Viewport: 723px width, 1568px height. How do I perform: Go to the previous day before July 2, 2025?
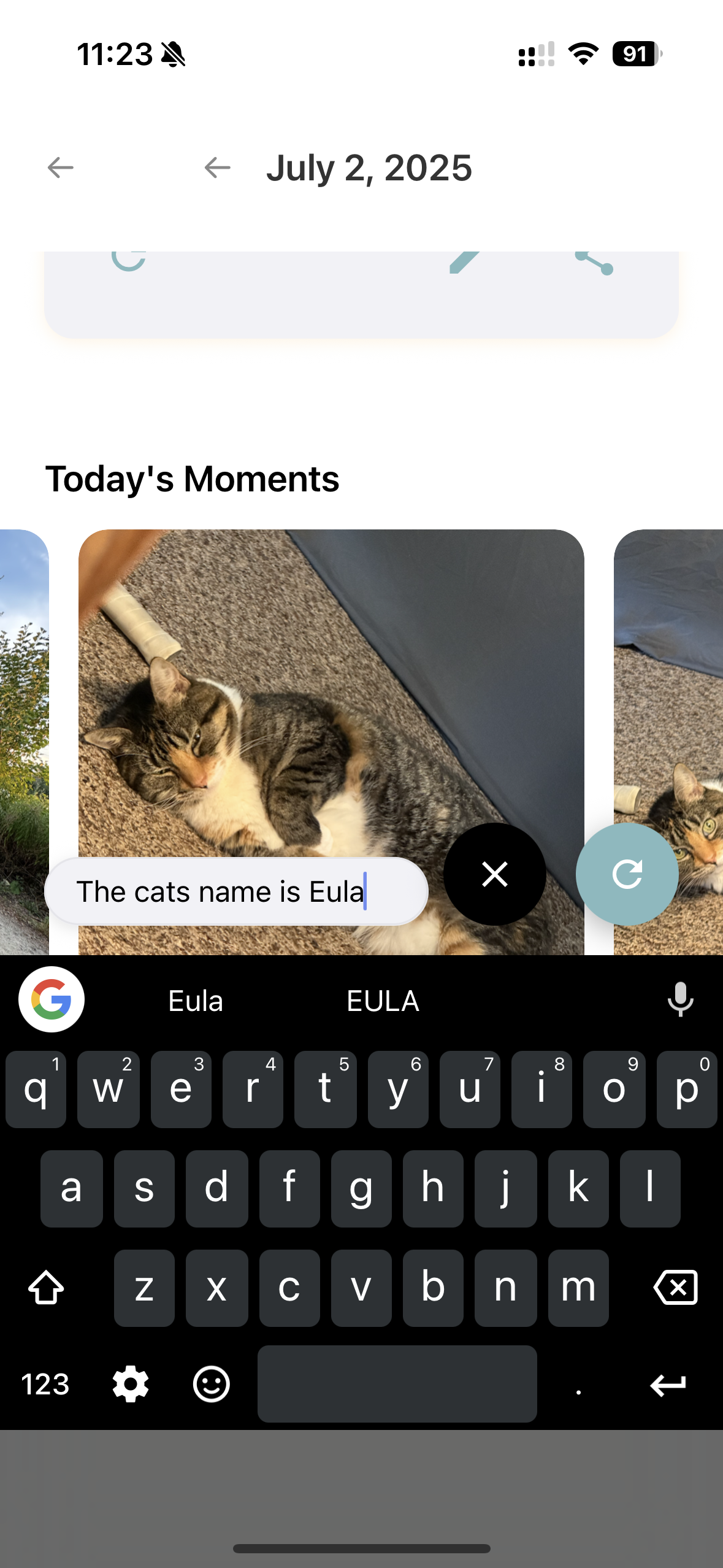(217, 167)
